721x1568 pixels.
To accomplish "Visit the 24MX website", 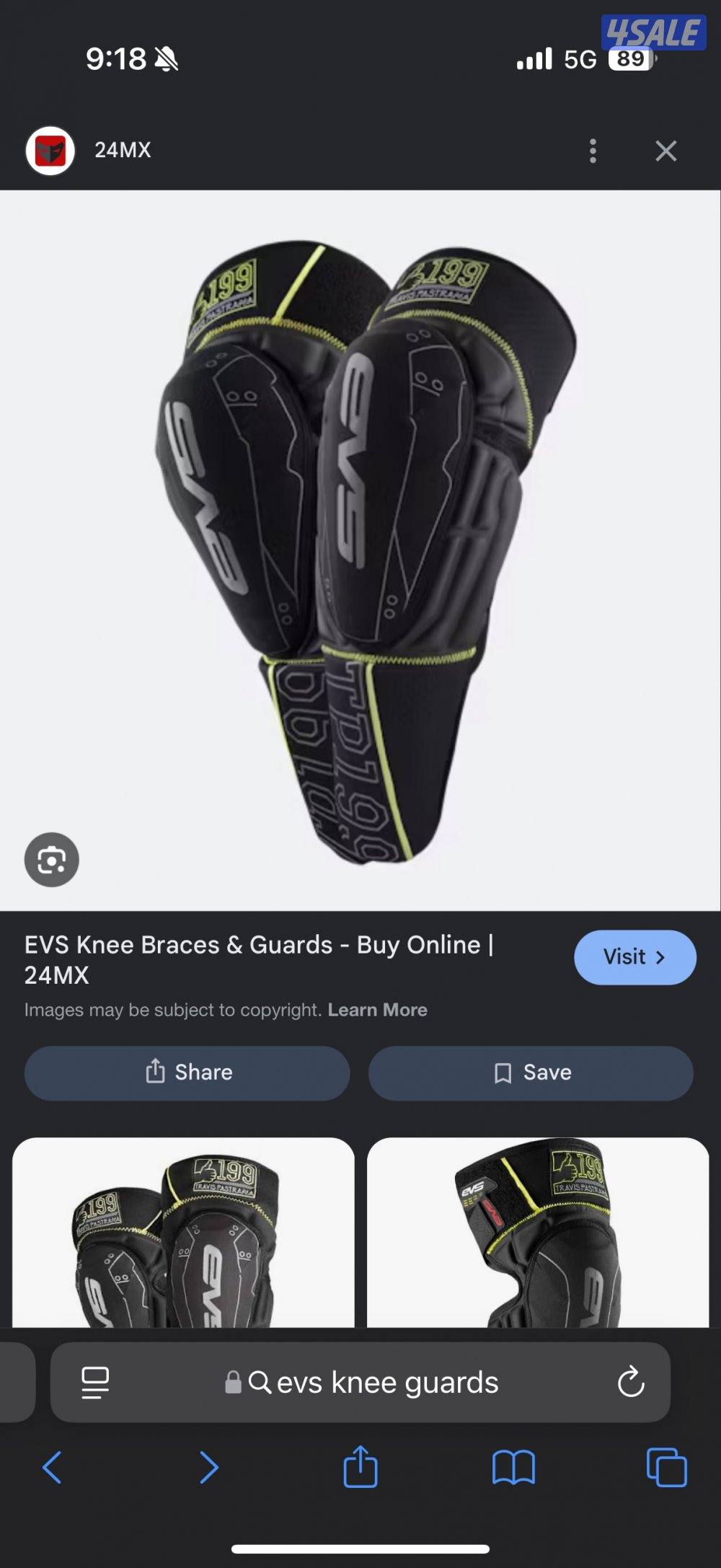I will (x=634, y=957).
